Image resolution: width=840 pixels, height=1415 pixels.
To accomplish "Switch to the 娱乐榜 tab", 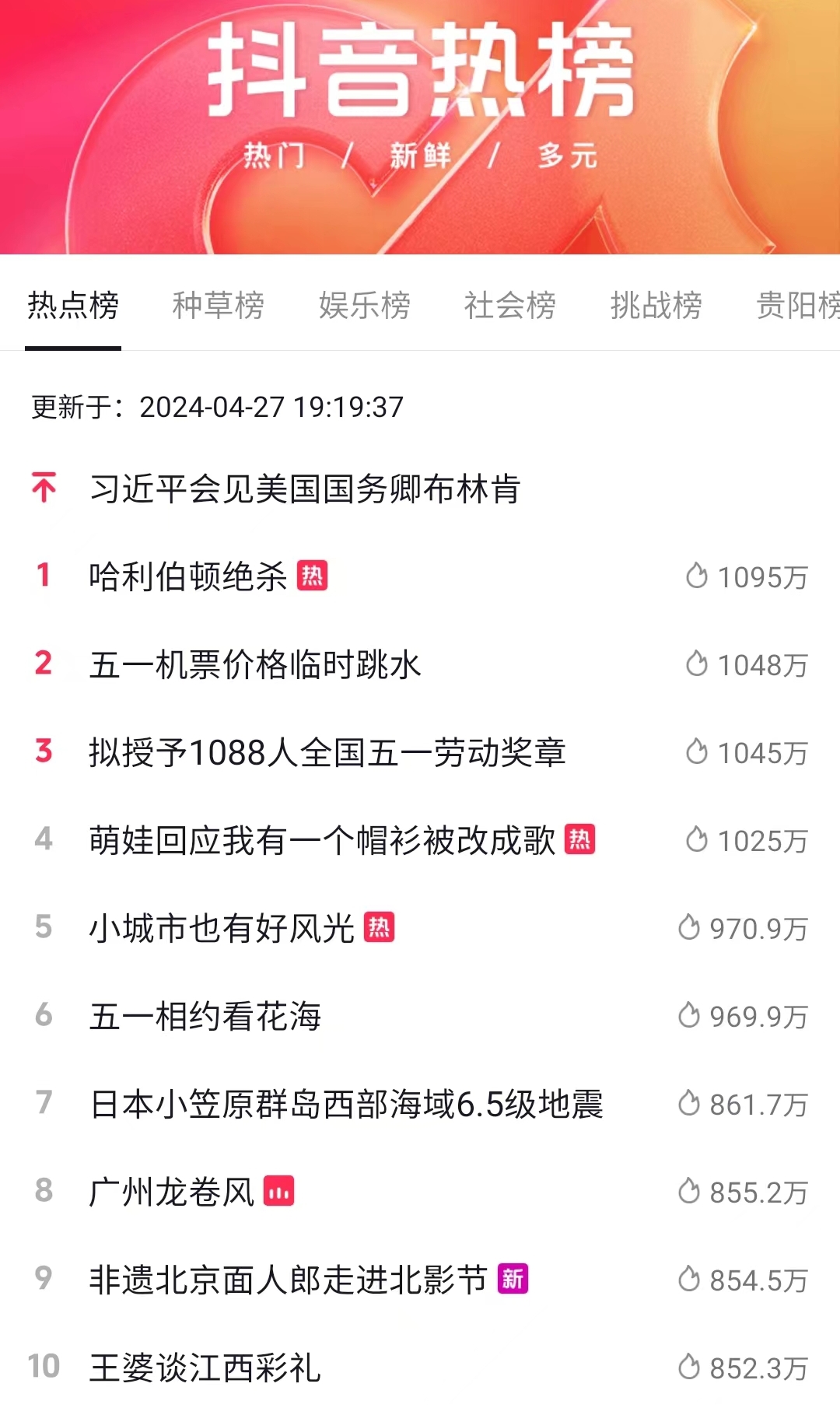I will coord(364,305).
